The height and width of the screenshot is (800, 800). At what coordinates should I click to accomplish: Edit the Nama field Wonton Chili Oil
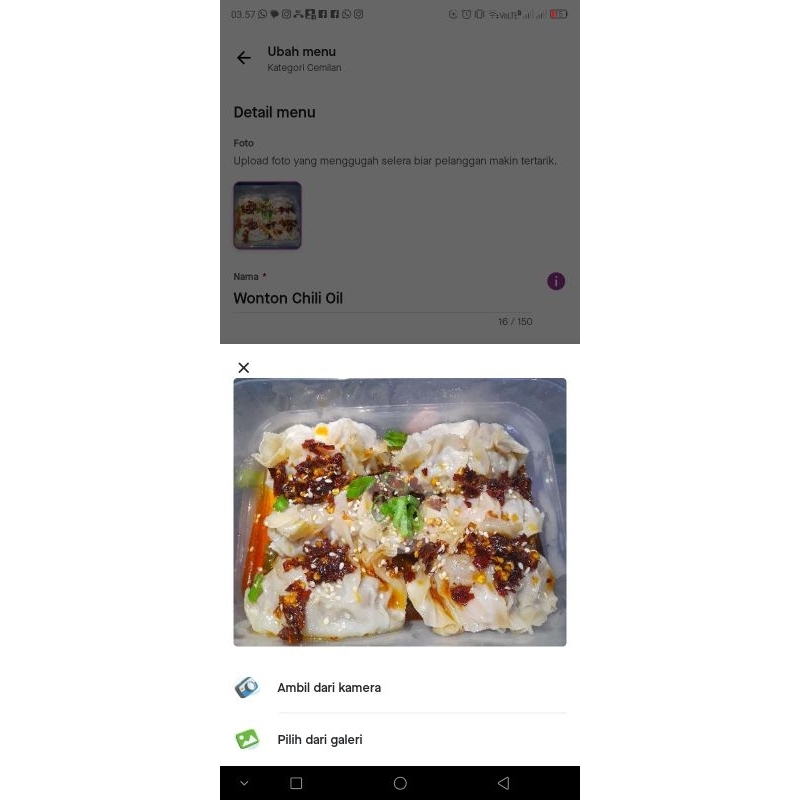(380, 298)
